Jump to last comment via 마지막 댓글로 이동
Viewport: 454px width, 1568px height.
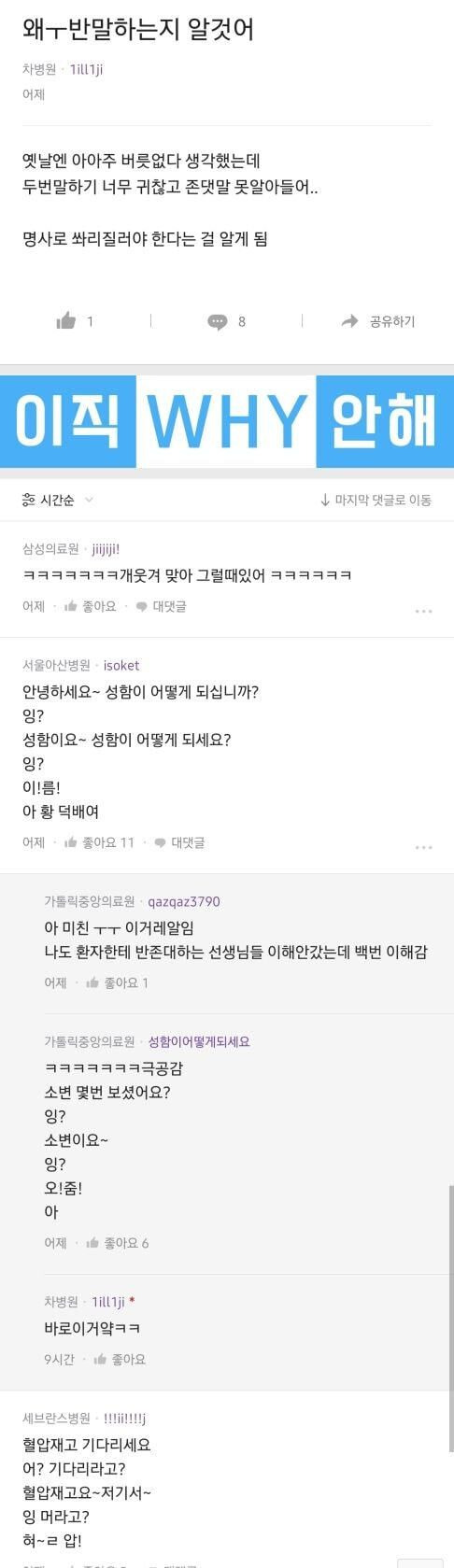pyautogui.click(x=376, y=500)
